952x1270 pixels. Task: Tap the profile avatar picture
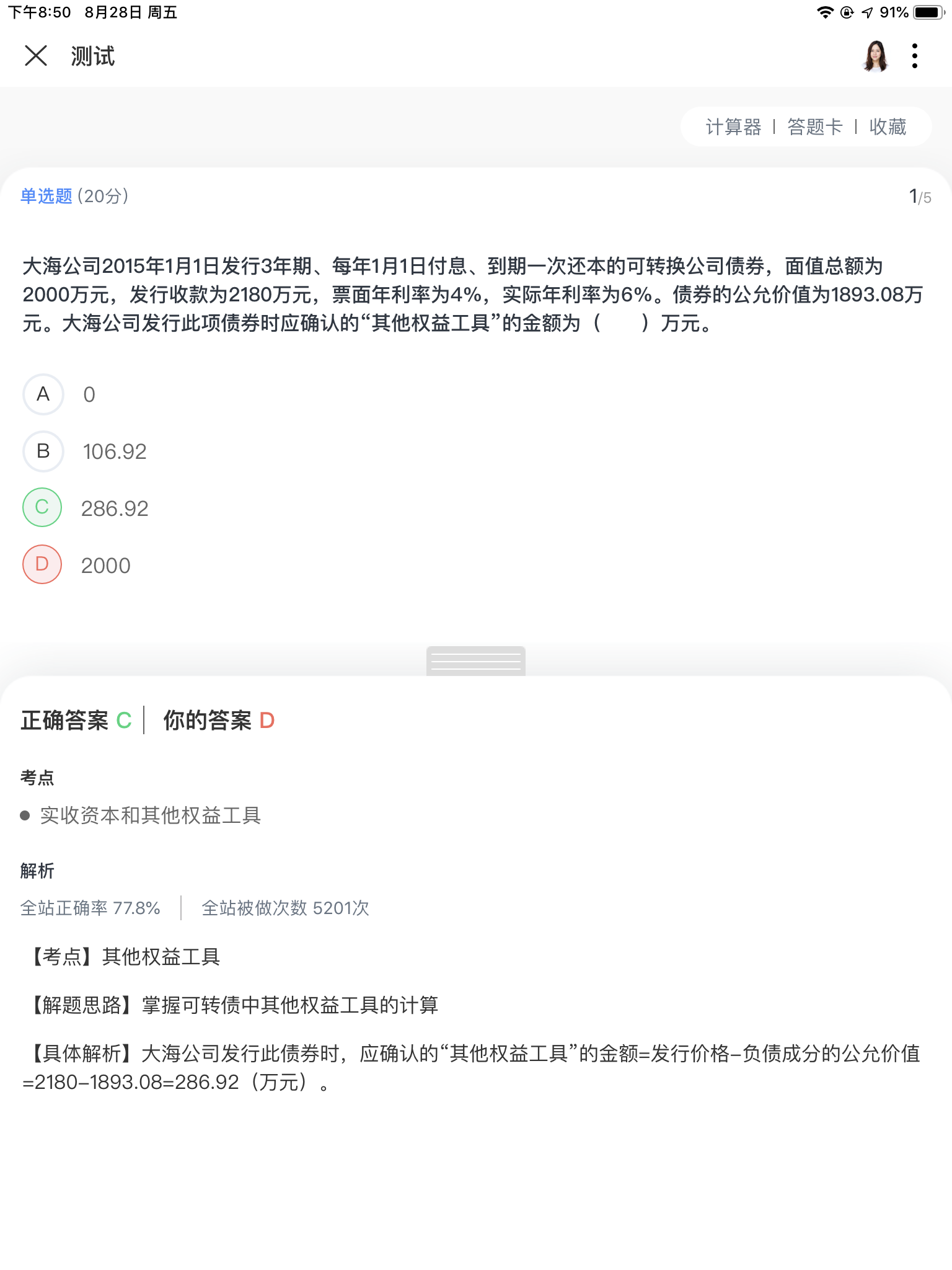point(875,56)
